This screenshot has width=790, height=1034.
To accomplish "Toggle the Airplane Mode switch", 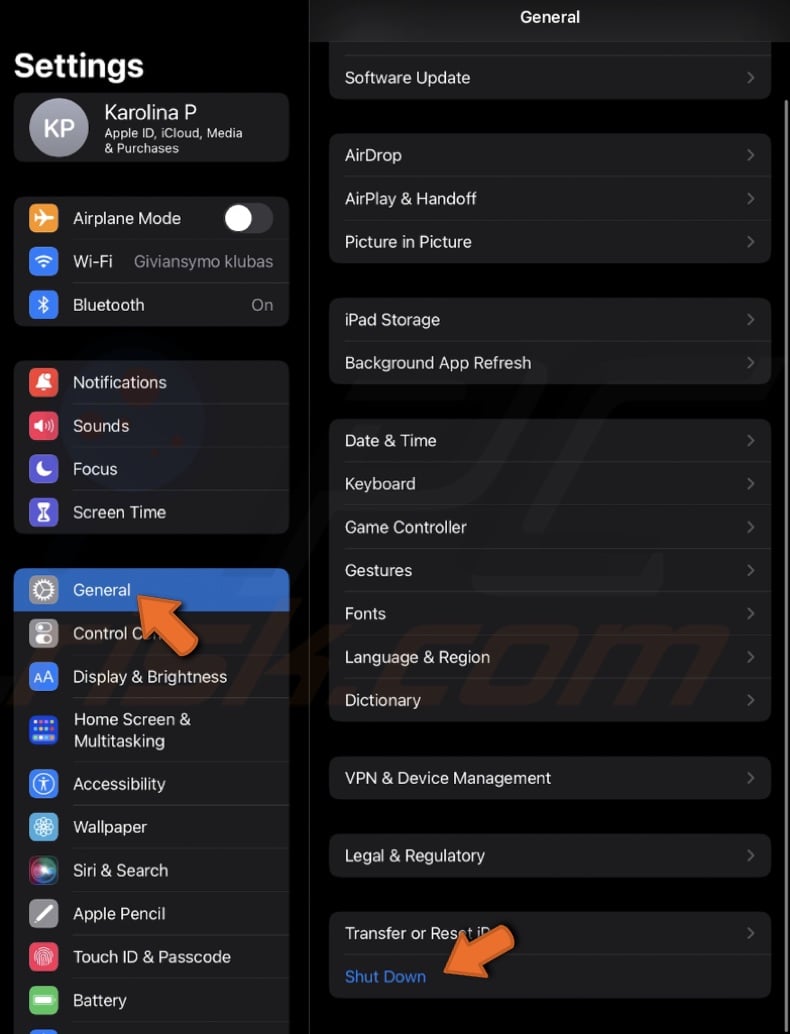I will pos(247,218).
